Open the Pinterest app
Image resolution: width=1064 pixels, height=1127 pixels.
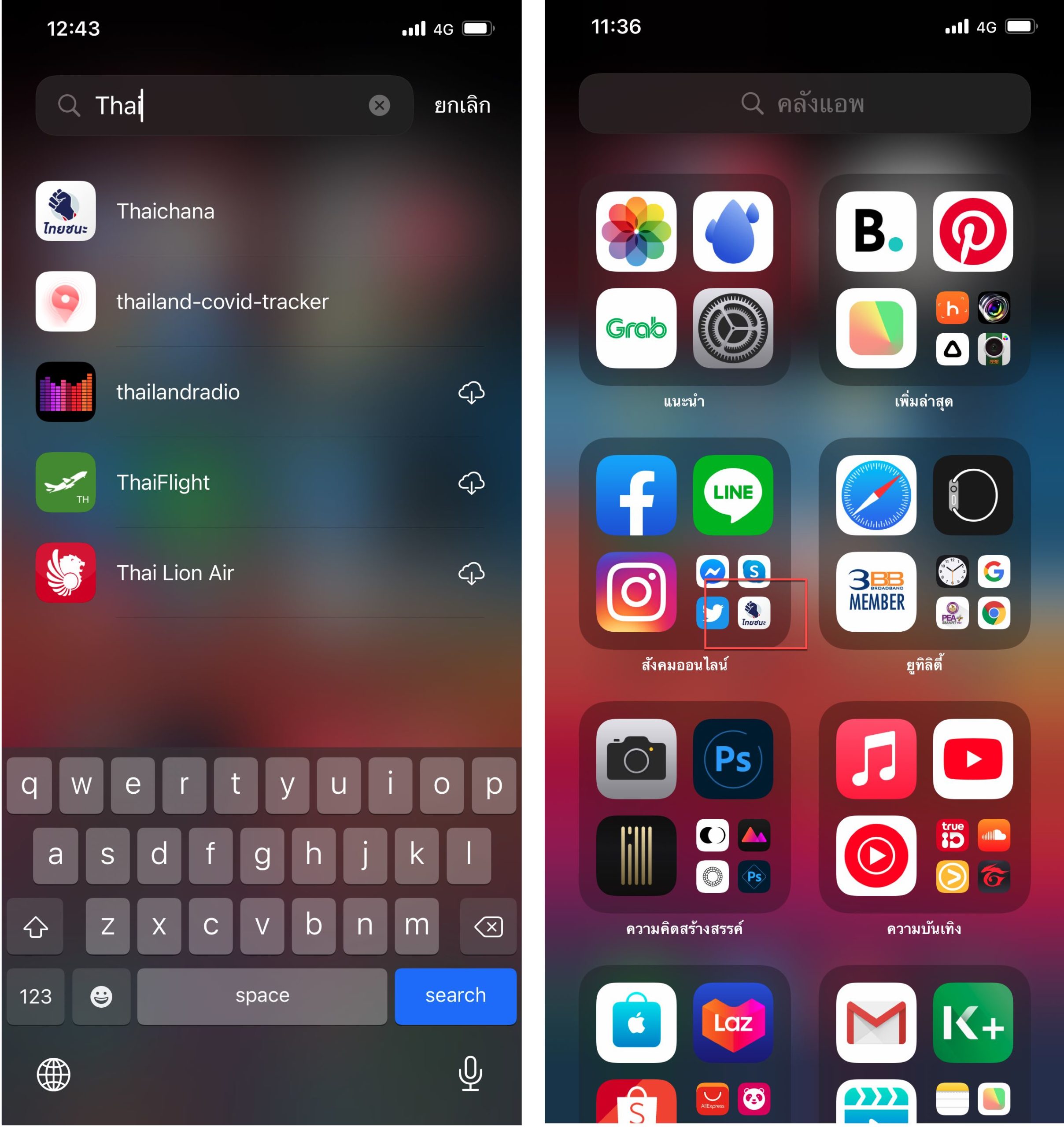point(972,231)
